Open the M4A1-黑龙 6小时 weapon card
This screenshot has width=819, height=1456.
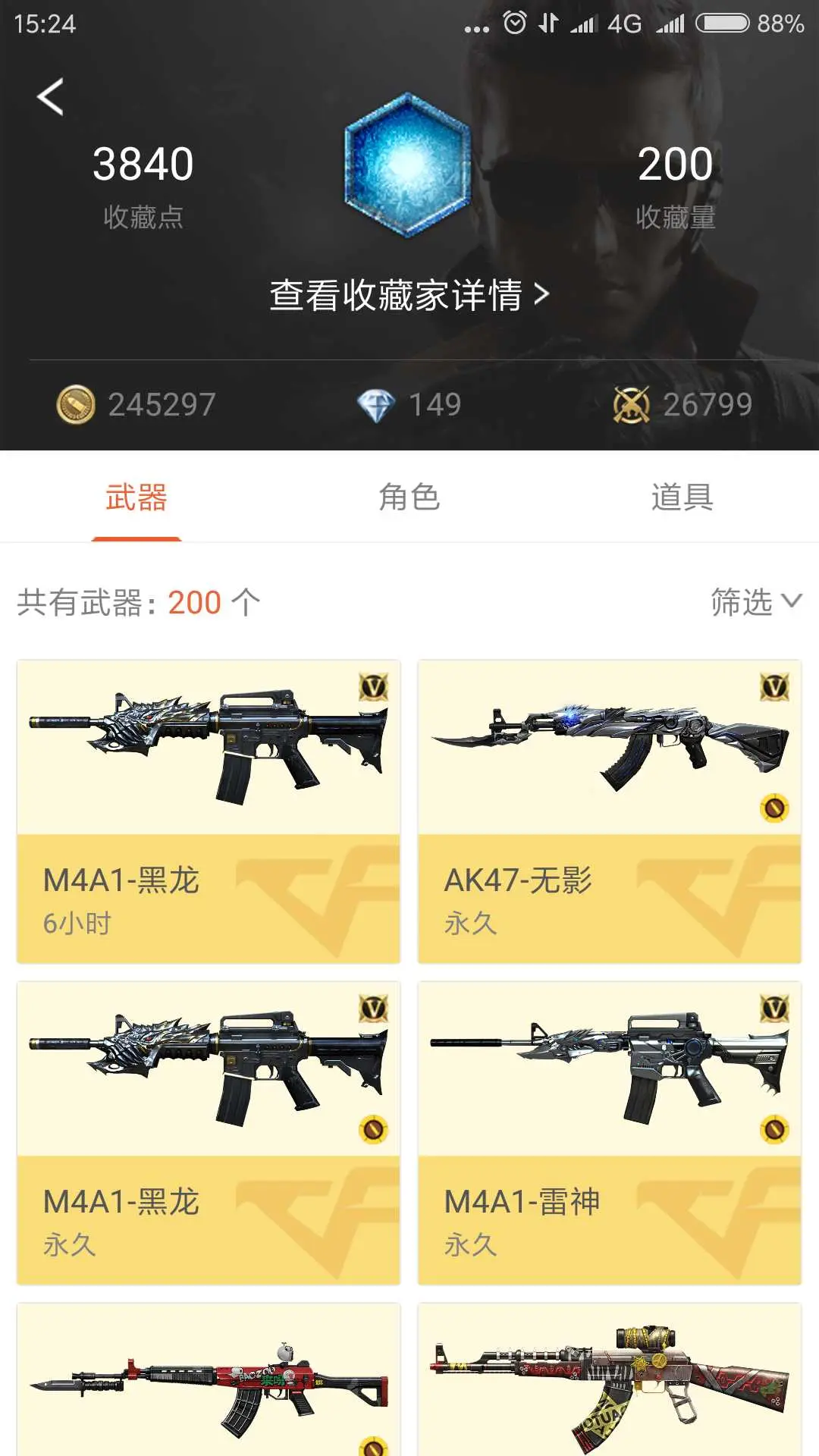tap(209, 811)
